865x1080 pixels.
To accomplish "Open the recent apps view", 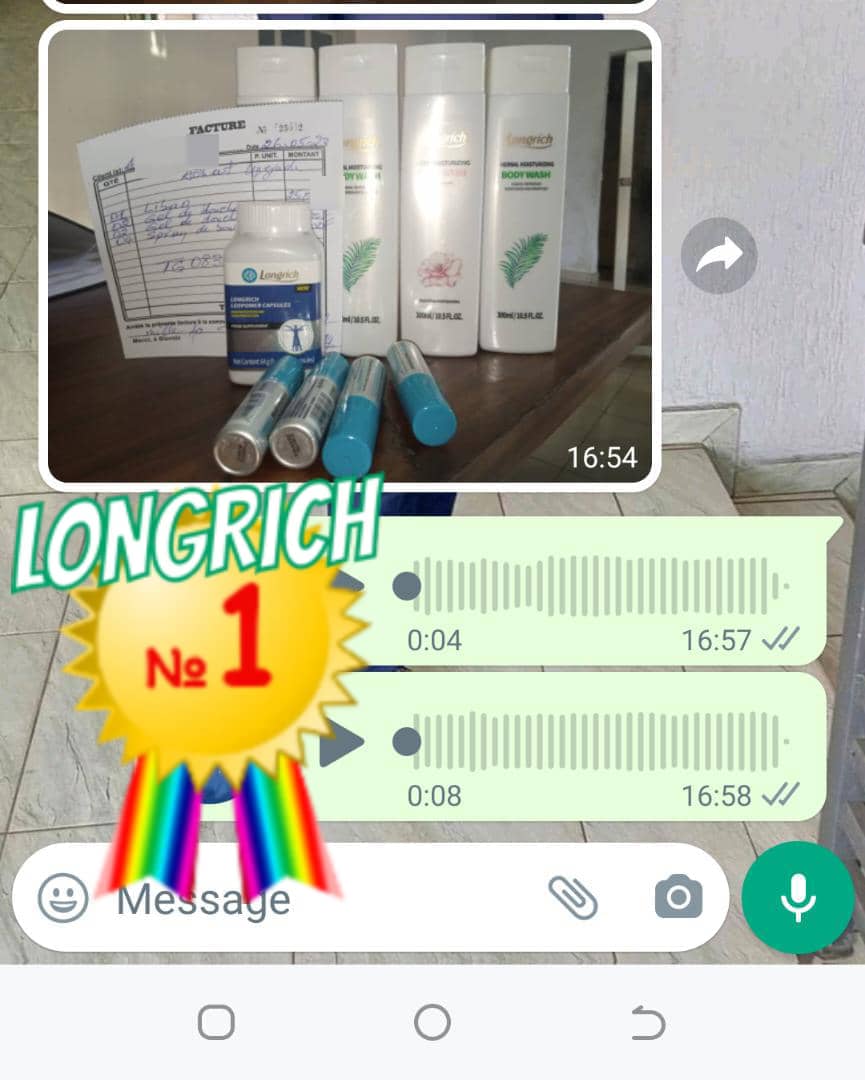I will point(216,1023).
